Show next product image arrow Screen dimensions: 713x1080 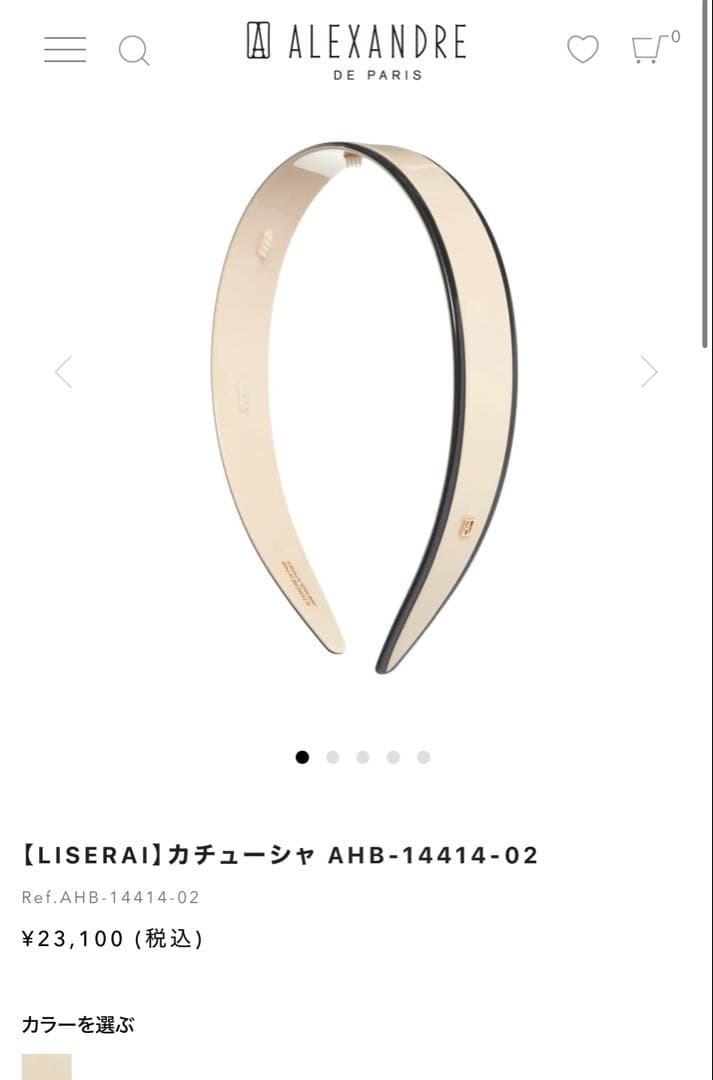pyautogui.click(x=649, y=372)
